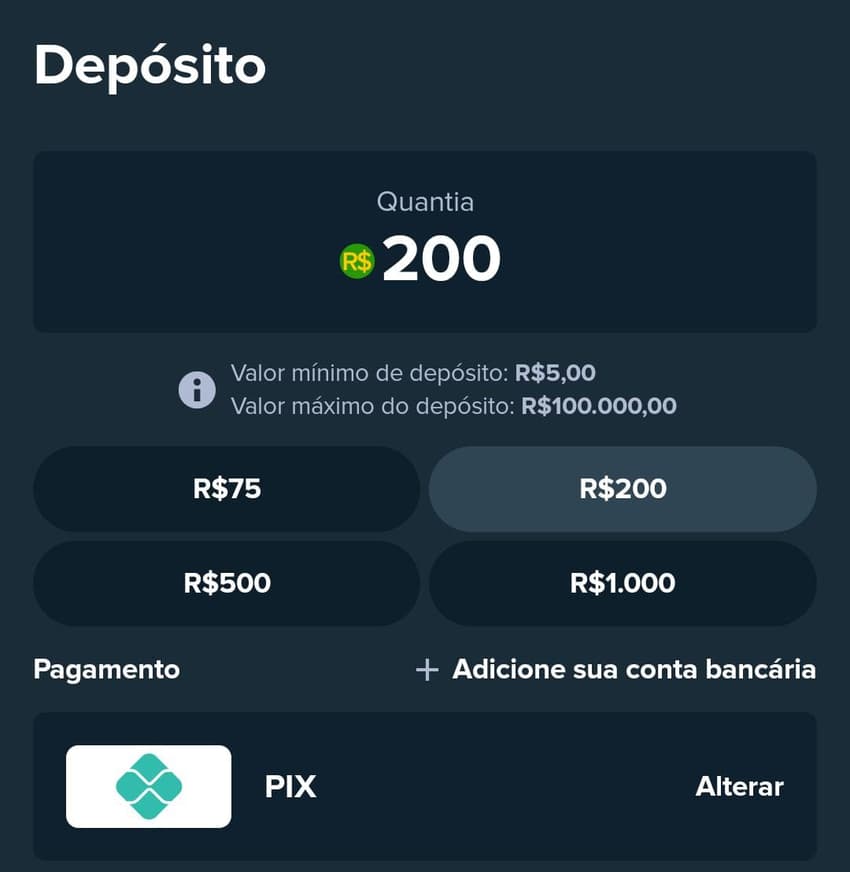Image resolution: width=850 pixels, height=872 pixels.
Task: Select the R$200 preset amount
Action: point(623,489)
